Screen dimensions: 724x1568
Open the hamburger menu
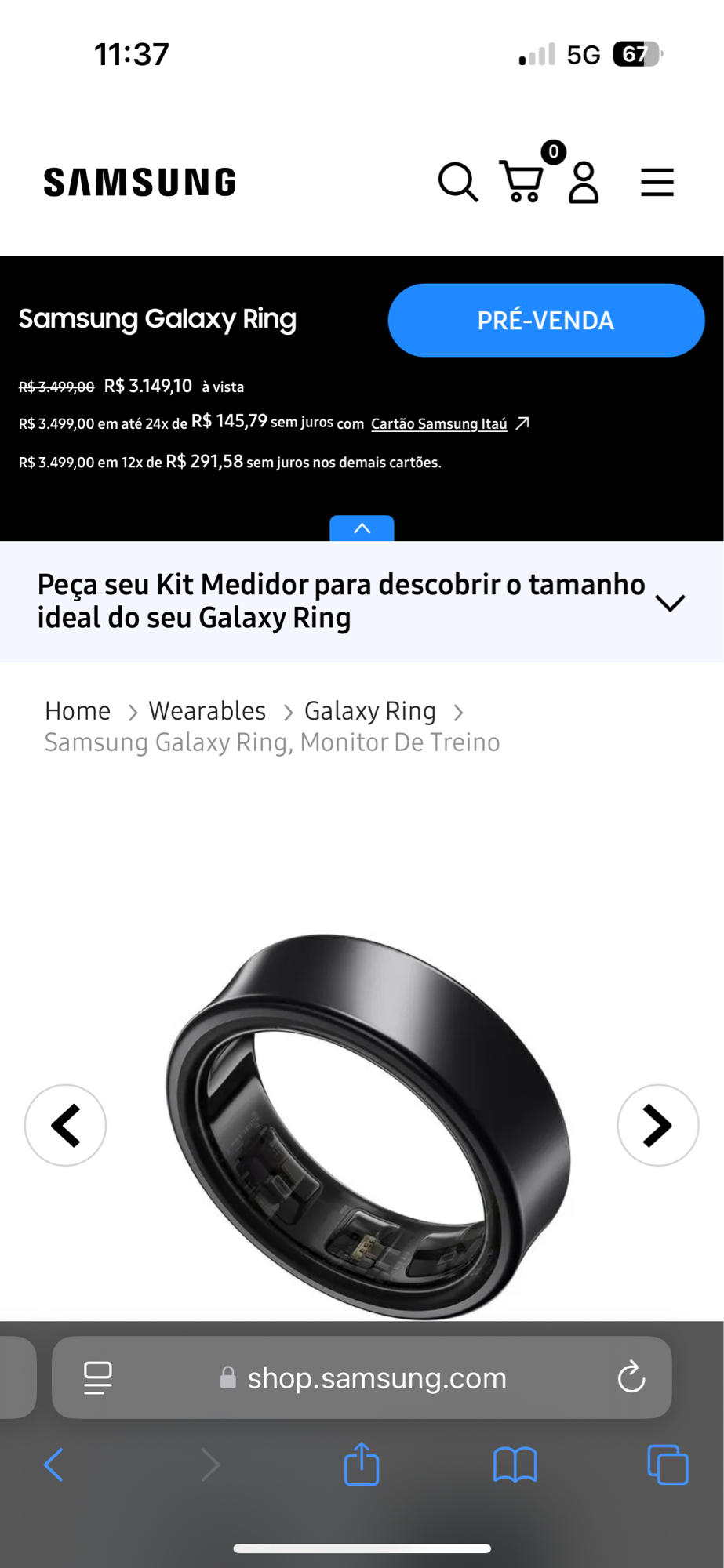pos(657,183)
